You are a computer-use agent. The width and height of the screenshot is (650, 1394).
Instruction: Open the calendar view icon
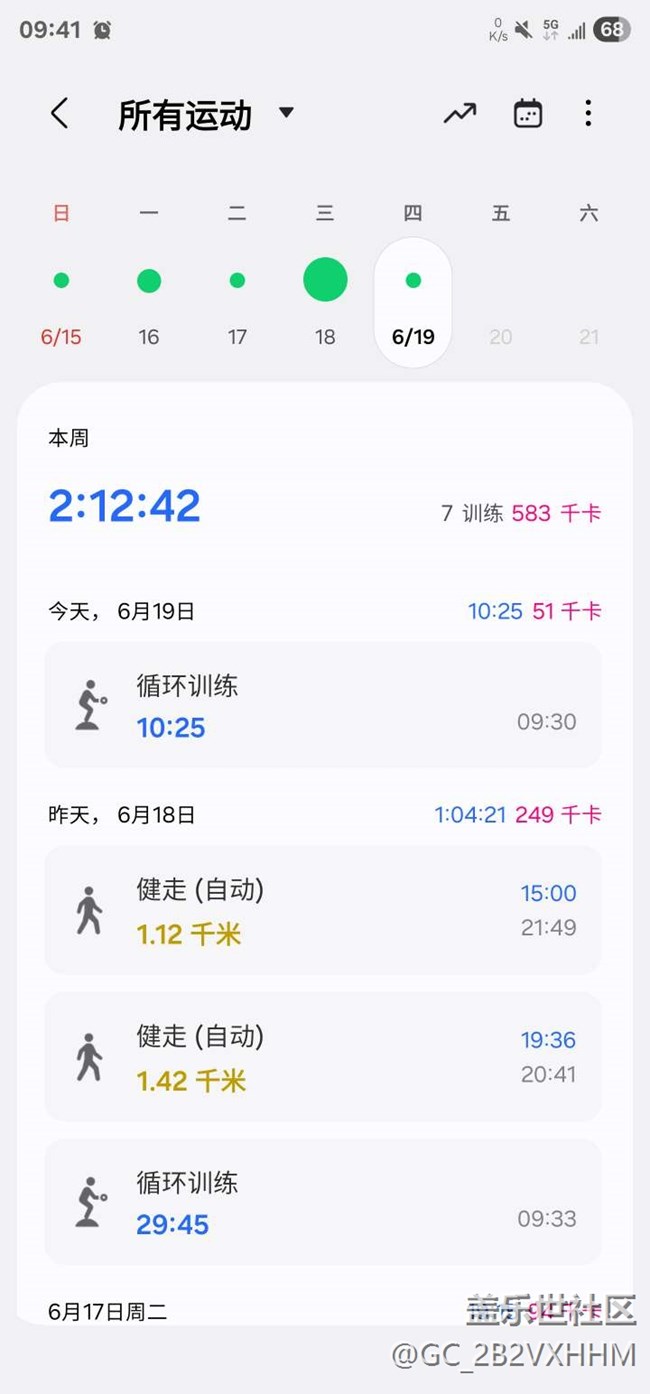point(528,114)
